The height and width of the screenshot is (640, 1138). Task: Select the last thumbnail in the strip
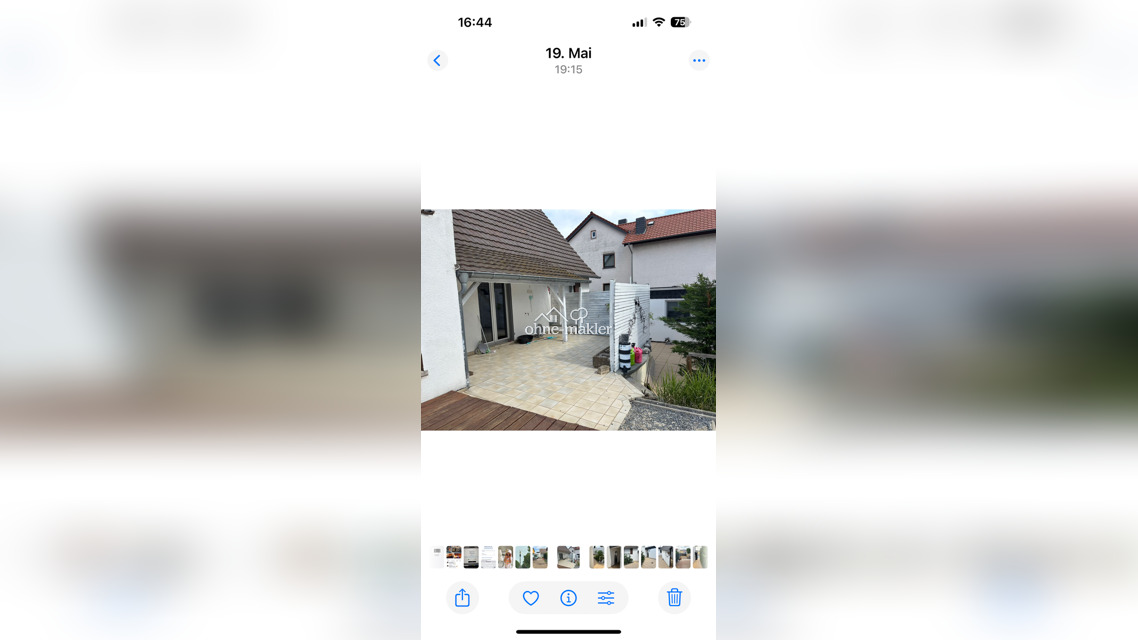point(700,557)
